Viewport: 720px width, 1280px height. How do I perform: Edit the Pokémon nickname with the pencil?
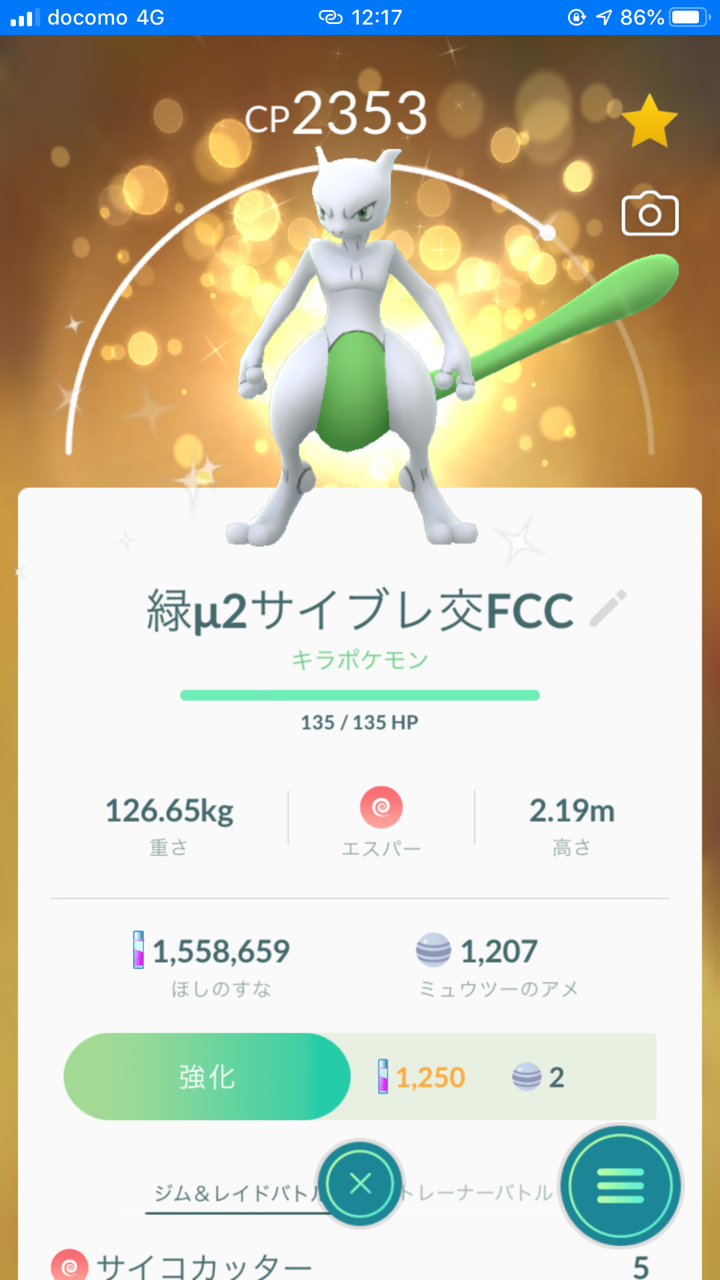pyautogui.click(x=608, y=609)
